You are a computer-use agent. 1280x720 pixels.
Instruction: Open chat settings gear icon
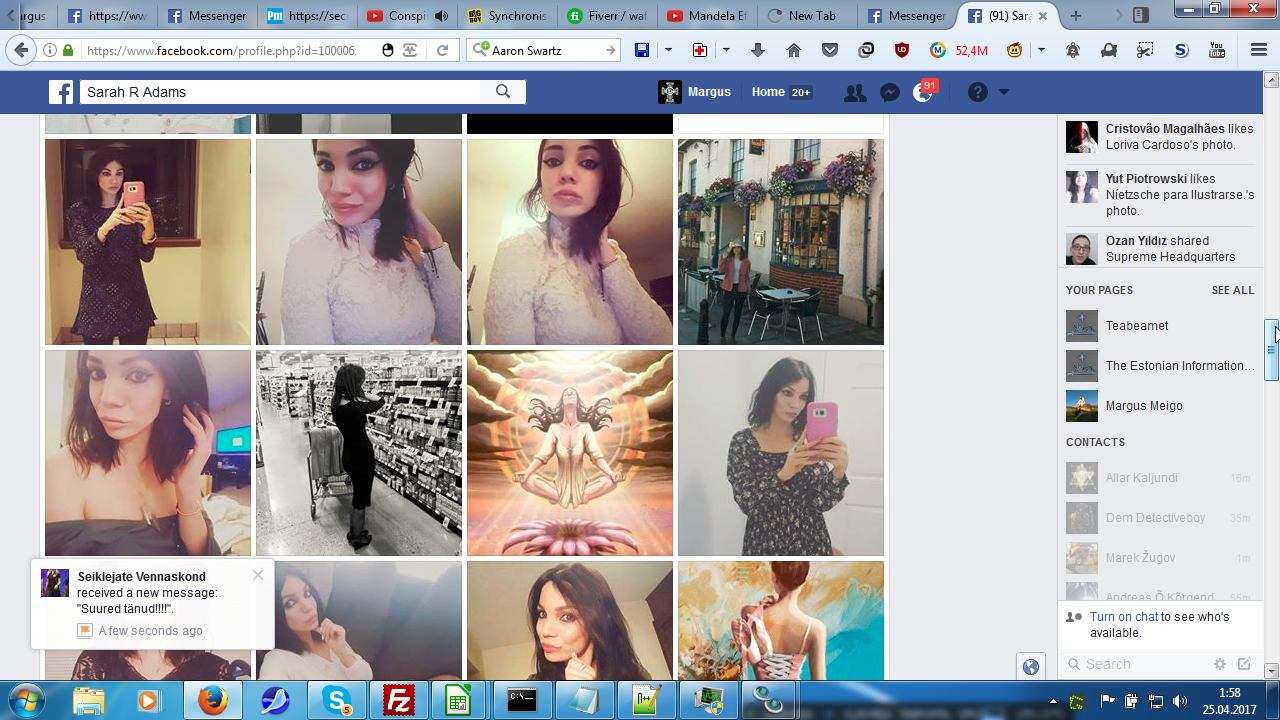click(1219, 664)
